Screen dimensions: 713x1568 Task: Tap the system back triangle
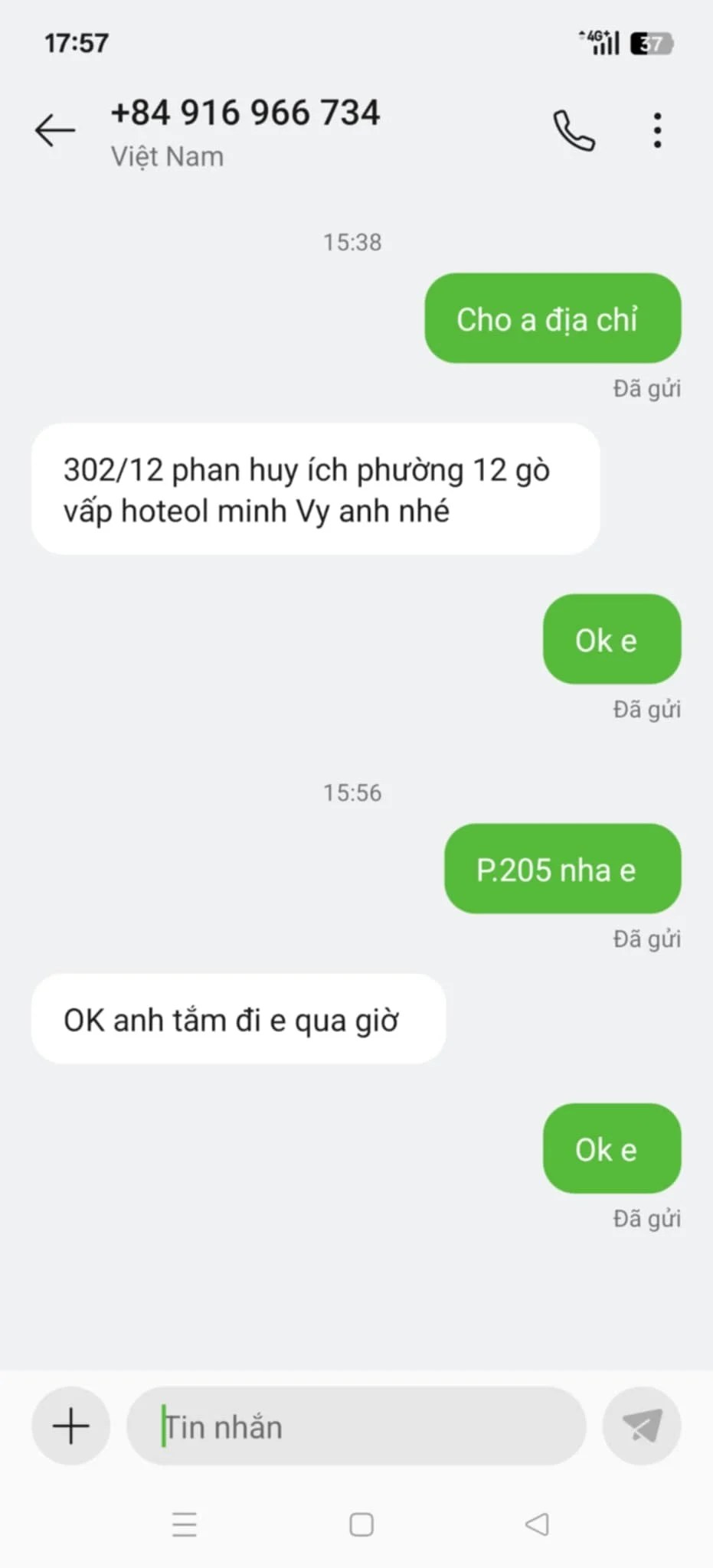pyautogui.click(x=537, y=1524)
